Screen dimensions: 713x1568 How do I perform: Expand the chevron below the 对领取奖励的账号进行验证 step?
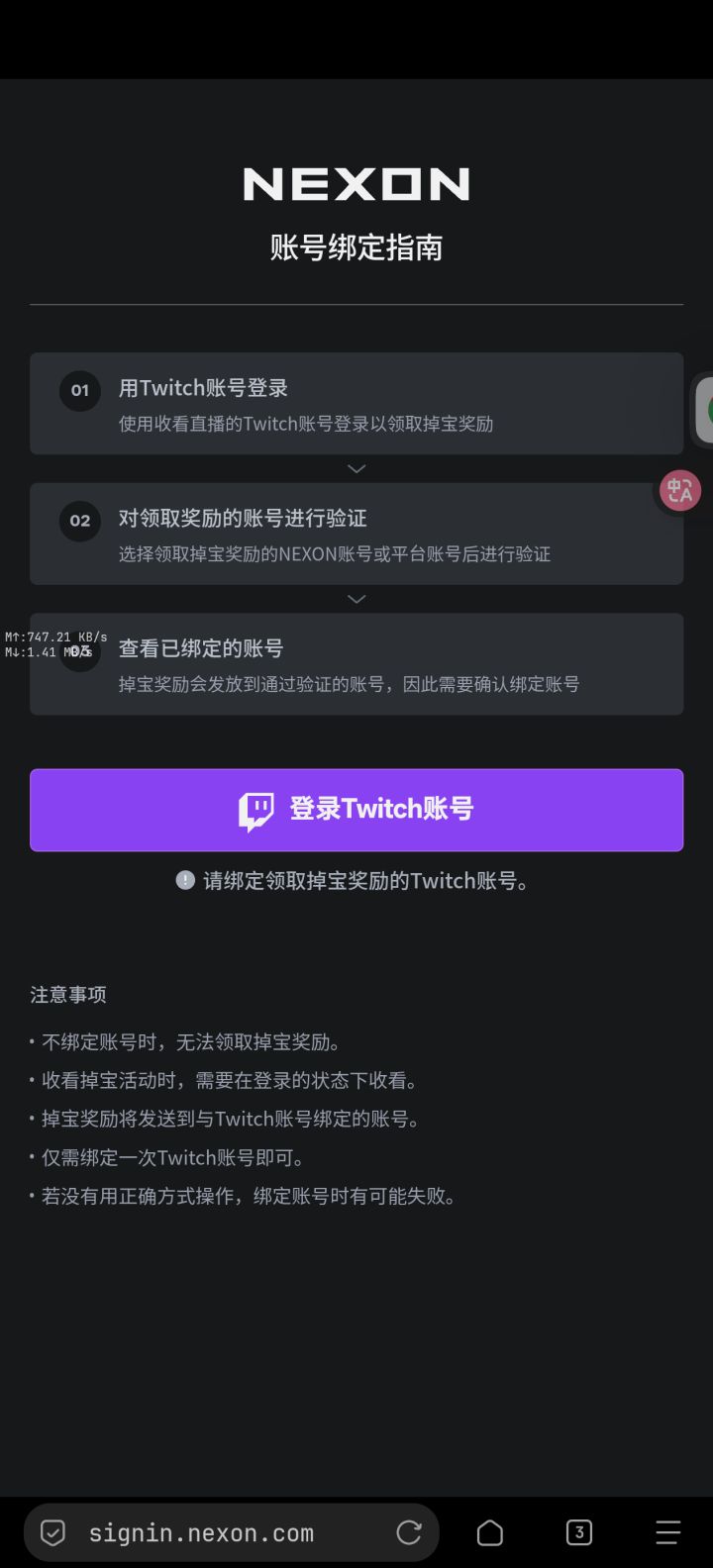pos(356,599)
